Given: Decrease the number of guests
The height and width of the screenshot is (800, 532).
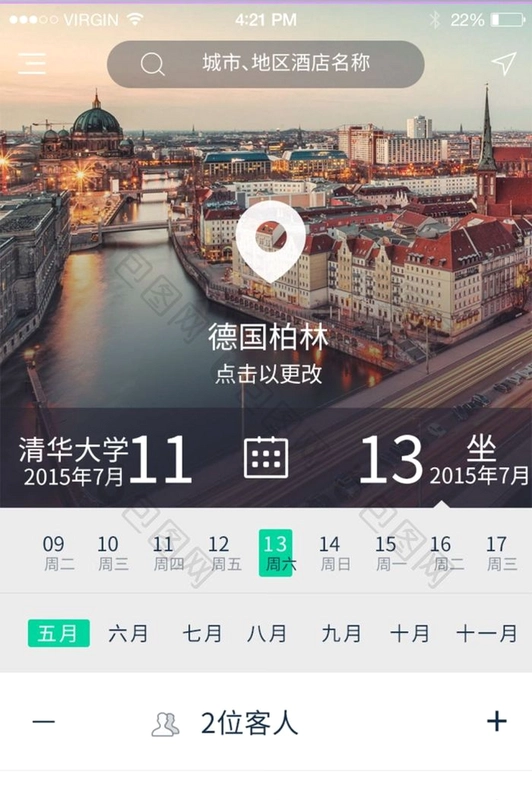Looking at the screenshot, I should coord(43,721).
